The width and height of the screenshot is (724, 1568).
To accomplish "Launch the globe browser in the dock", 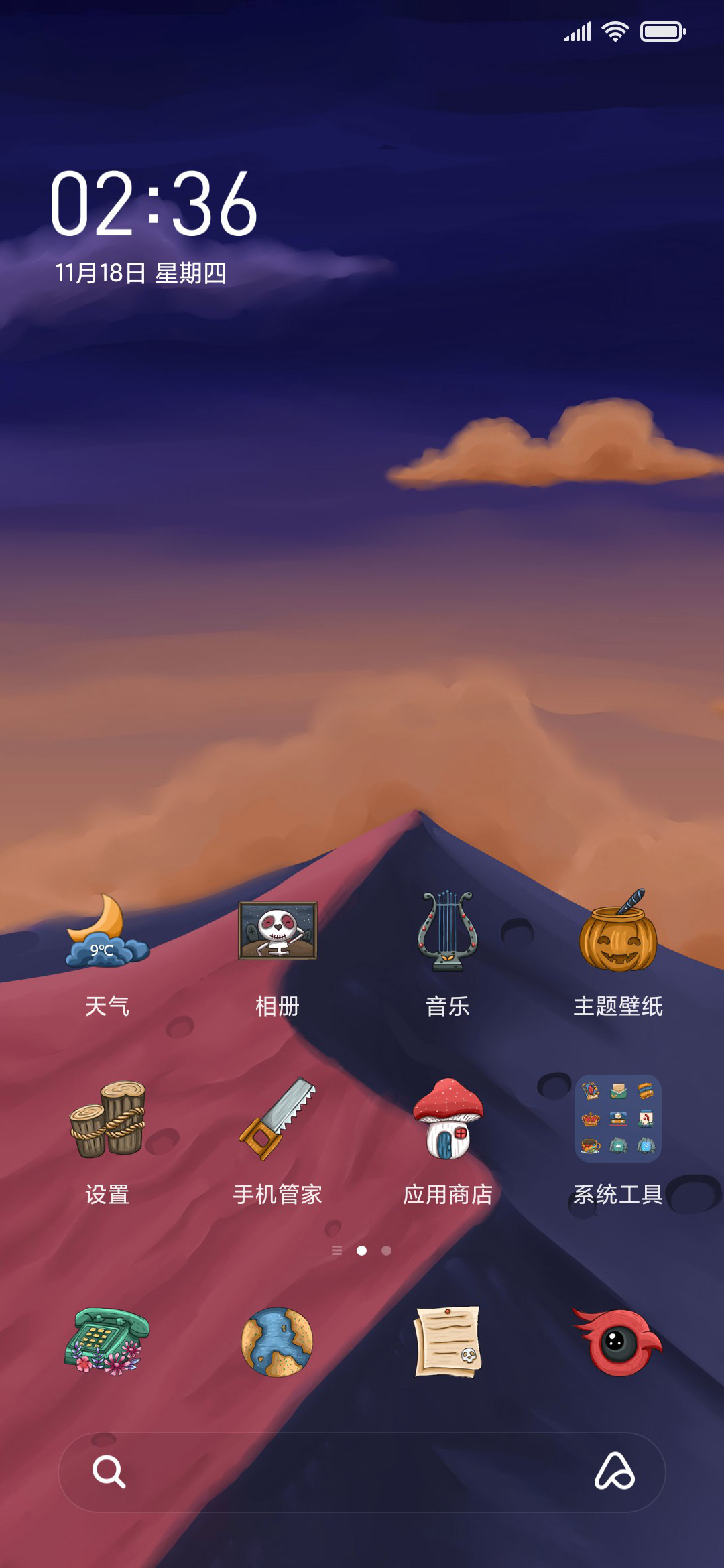I will point(277,1342).
